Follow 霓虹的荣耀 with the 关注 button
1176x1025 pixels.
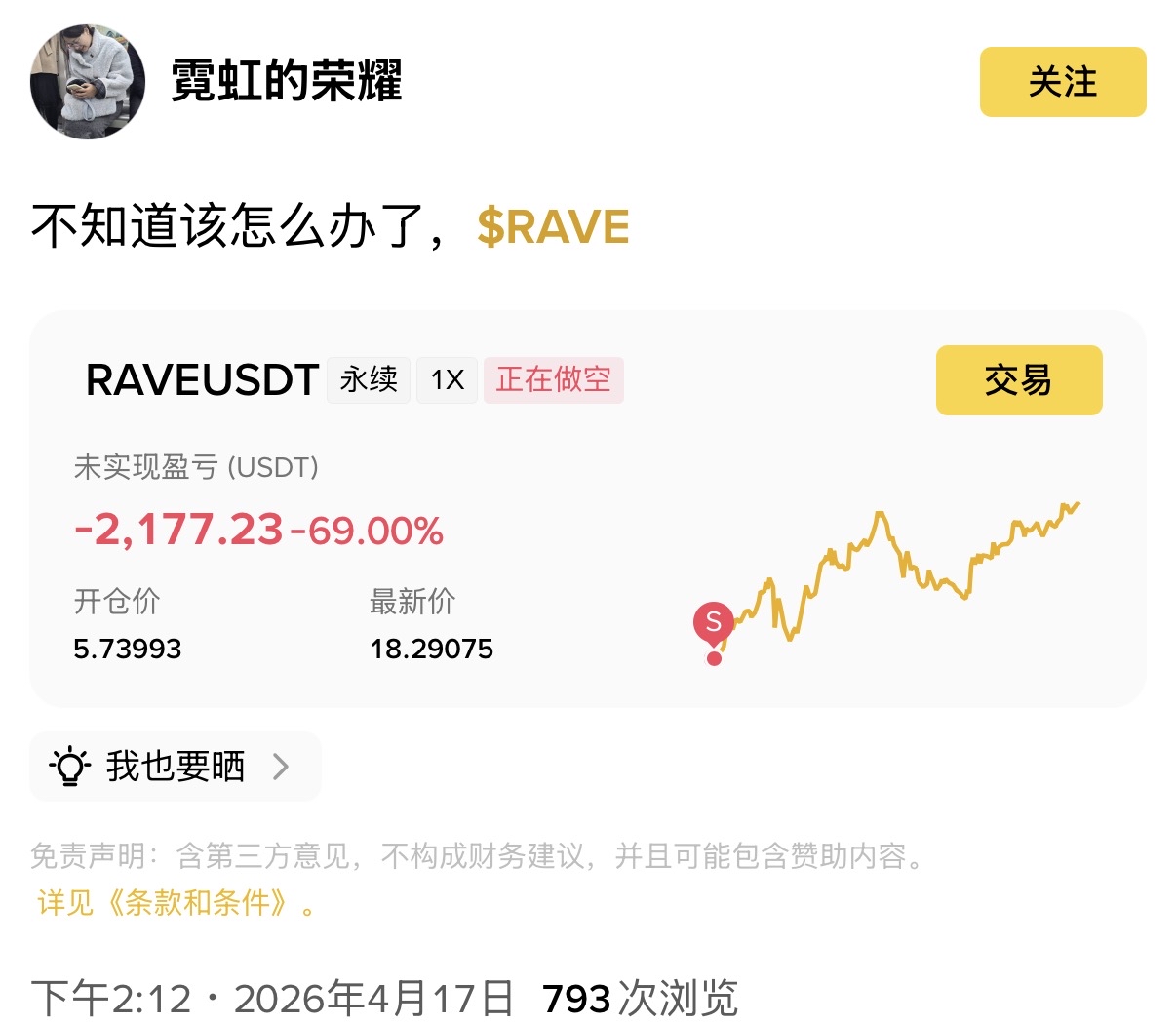(1062, 82)
